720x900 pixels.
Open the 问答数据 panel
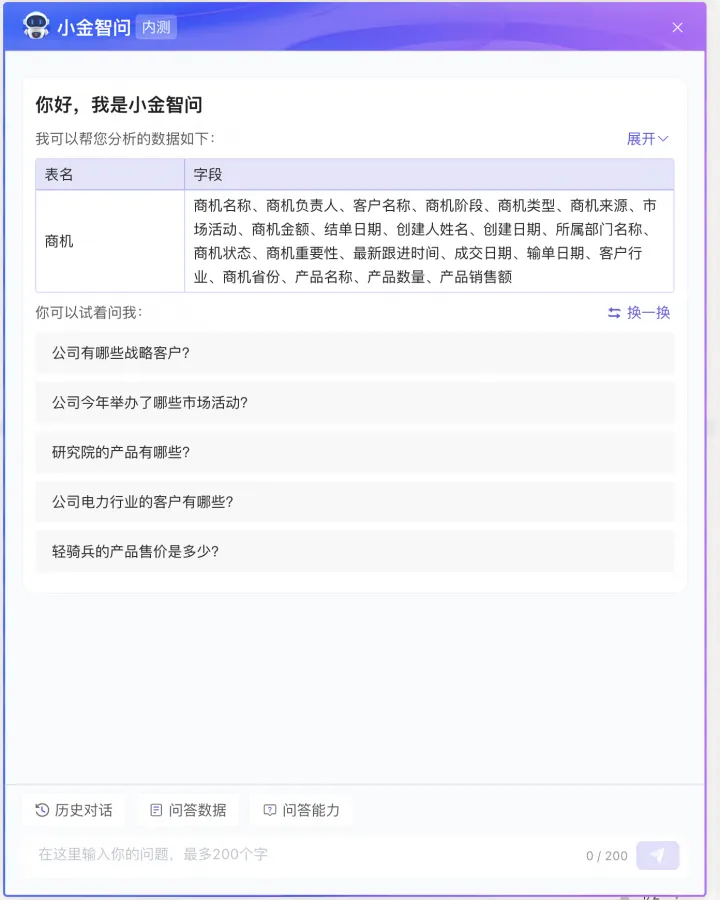(188, 810)
